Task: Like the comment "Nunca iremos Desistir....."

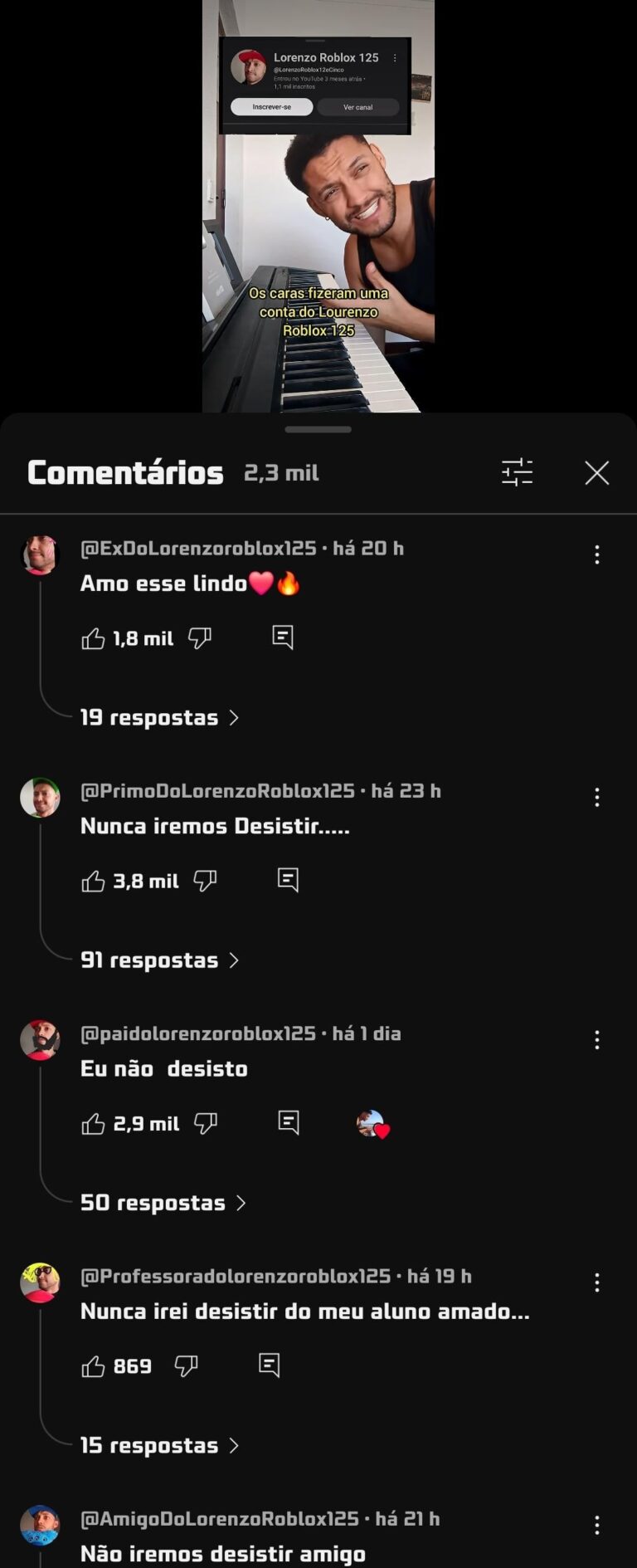Action: pos(93,881)
